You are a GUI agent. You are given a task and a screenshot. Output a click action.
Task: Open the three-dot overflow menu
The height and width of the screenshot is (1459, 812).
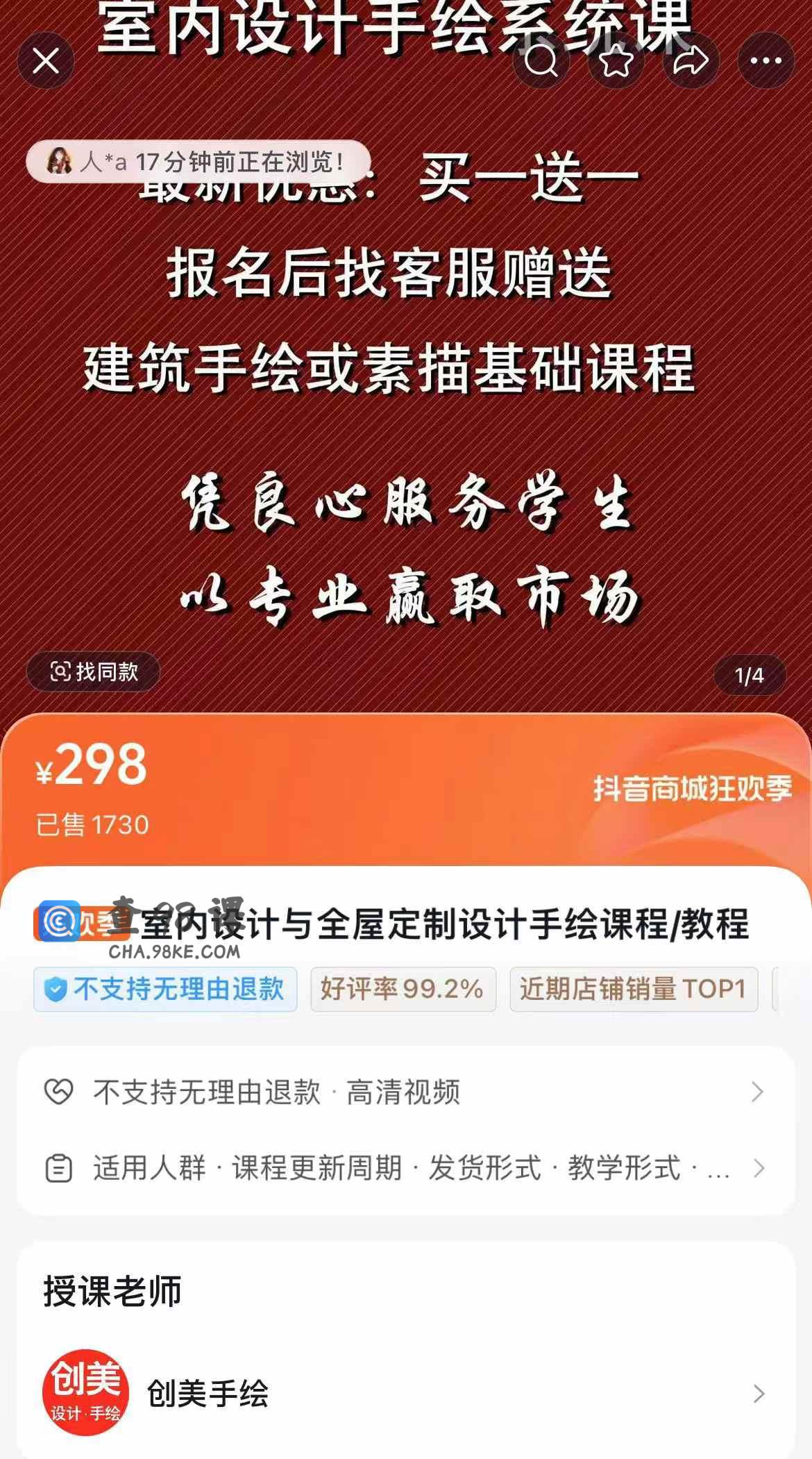pyautogui.click(x=766, y=61)
